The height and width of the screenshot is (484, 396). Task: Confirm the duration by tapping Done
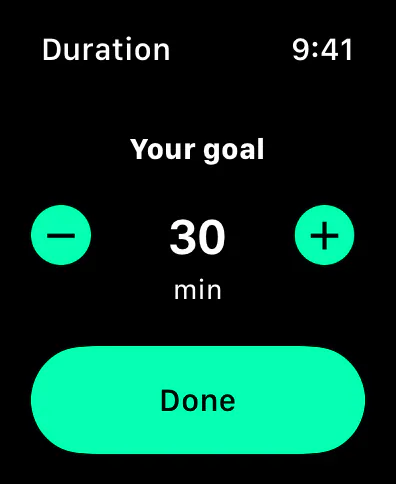pyautogui.click(x=198, y=400)
